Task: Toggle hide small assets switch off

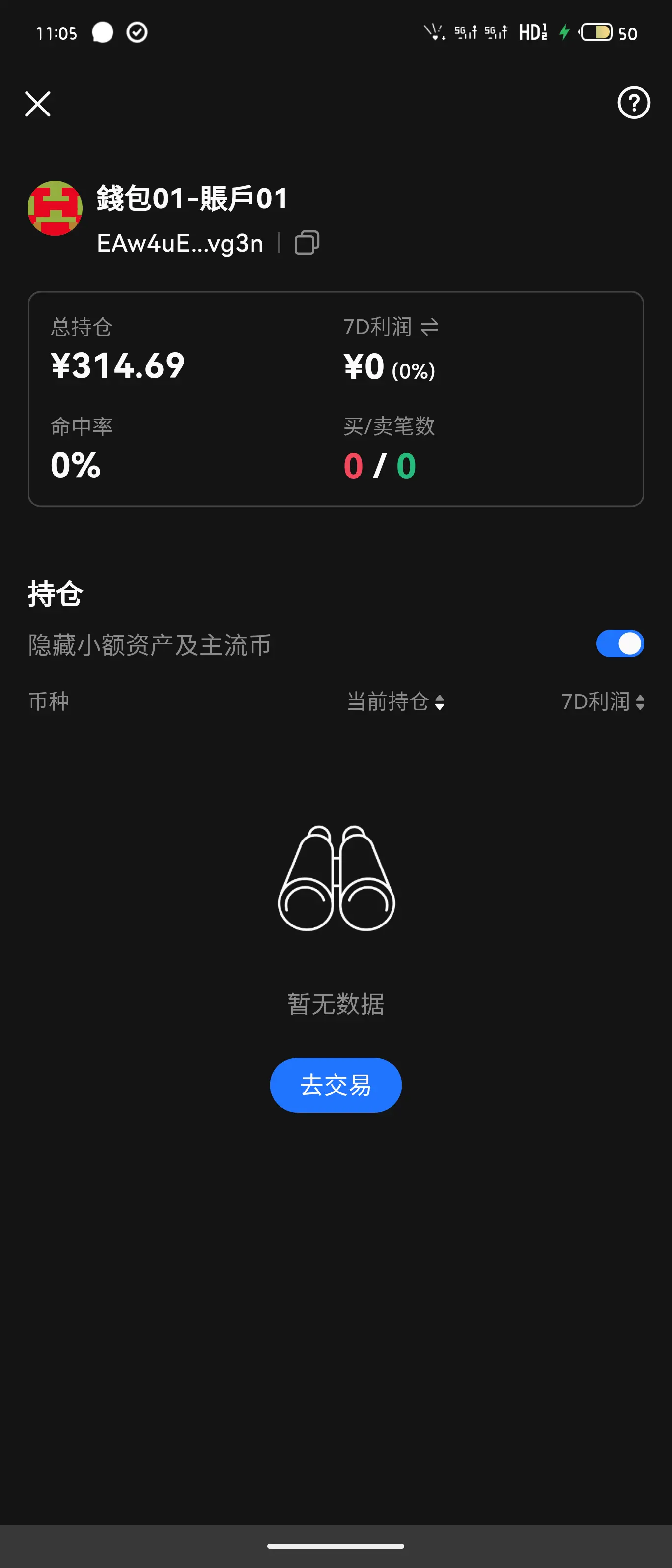Action: 619,643
